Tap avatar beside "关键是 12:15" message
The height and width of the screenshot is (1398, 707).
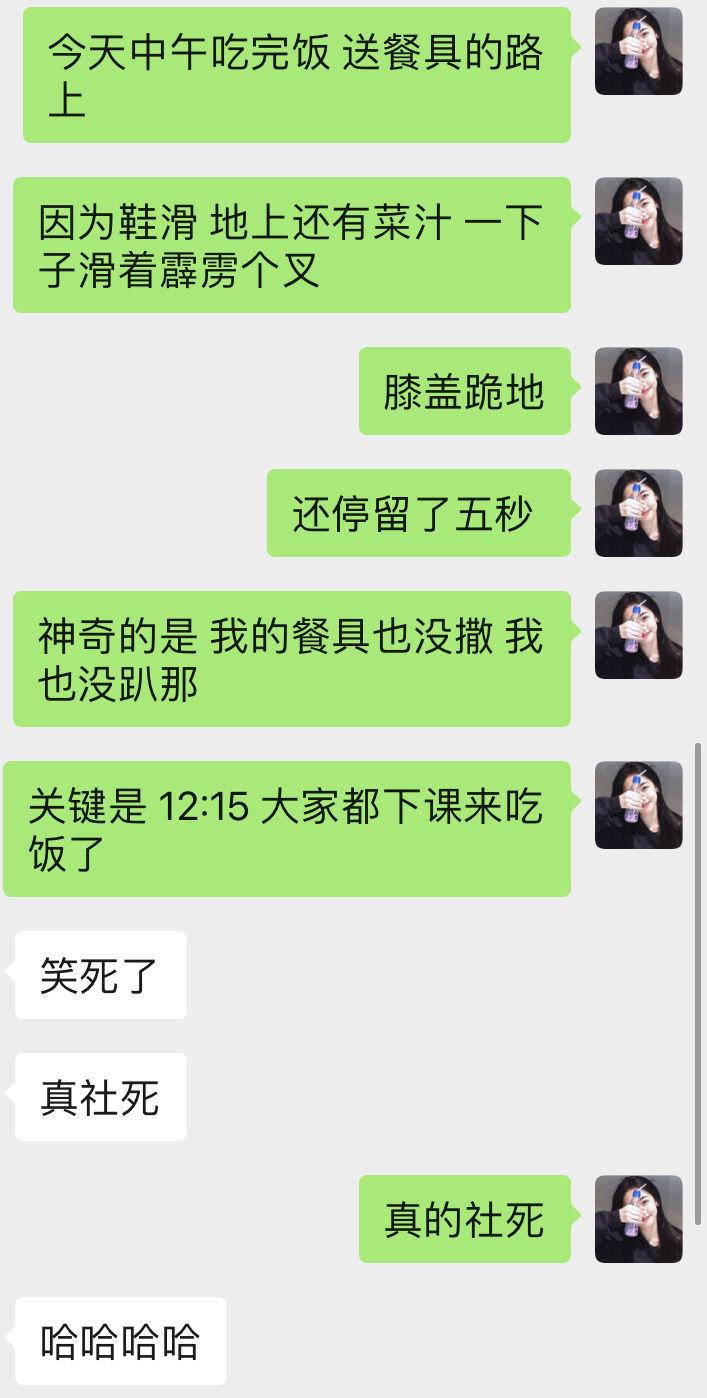638,805
